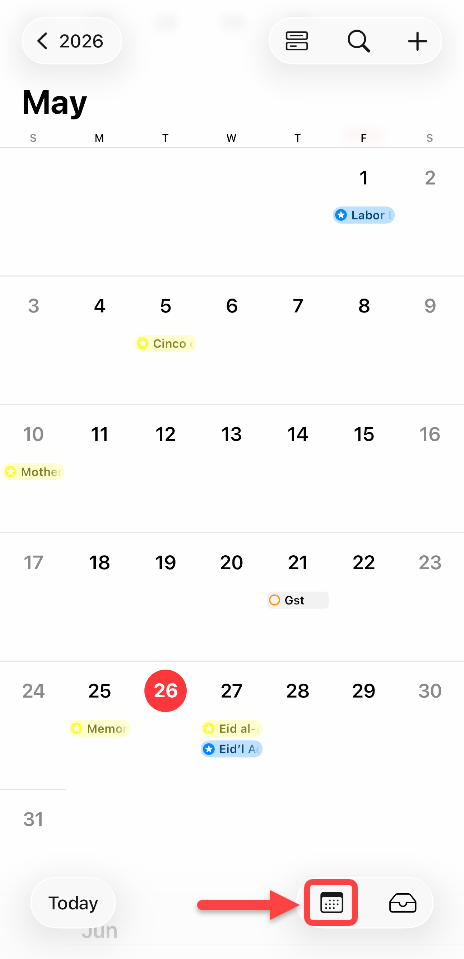The height and width of the screenshot is (959, 464).
Task: Add a new event with plus icon
Action: click(417, 41)
